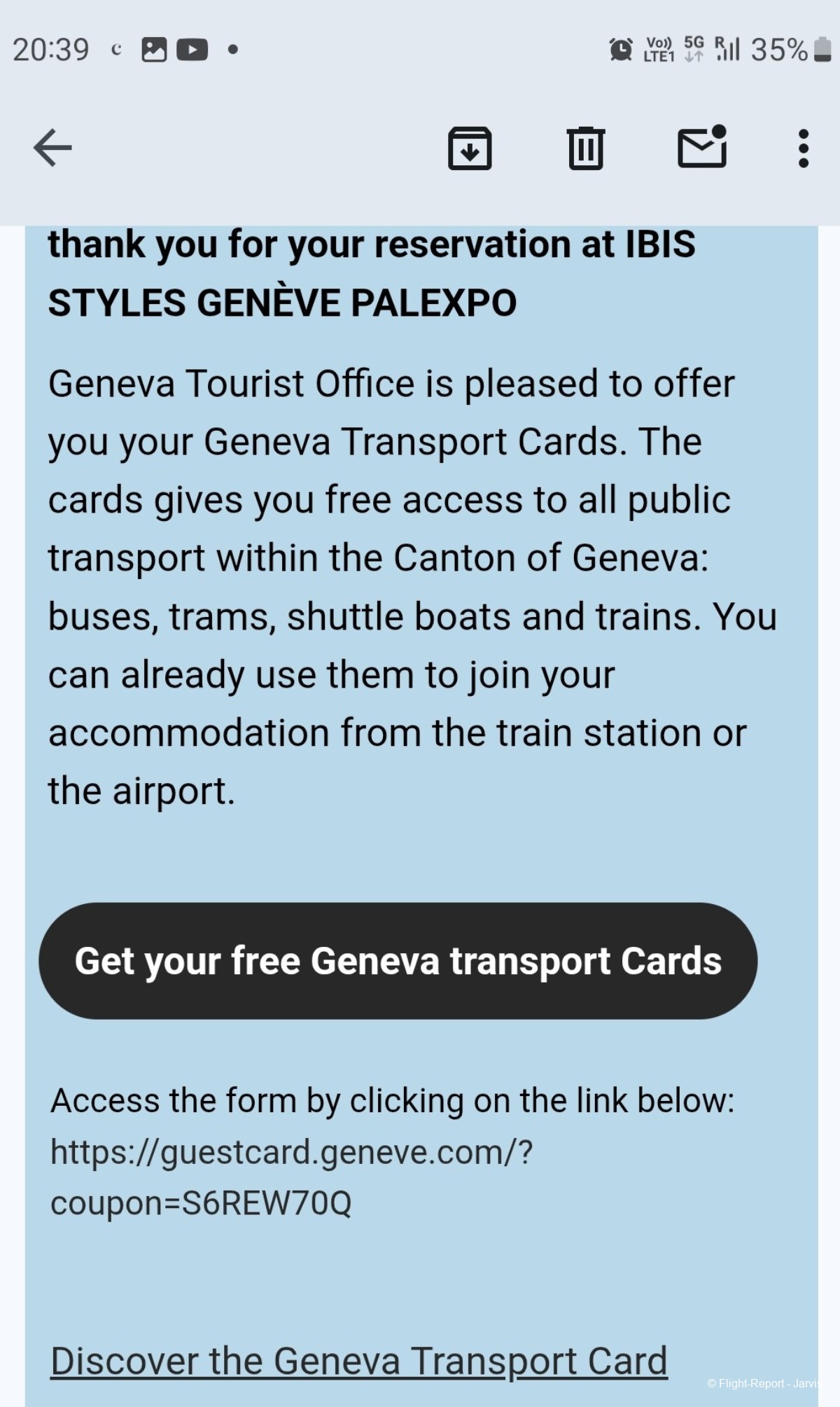Viewport: 840px width, 1407px height.
Task: Open the Discover the Geneva Transport Card link
Action: [358, 1361]
